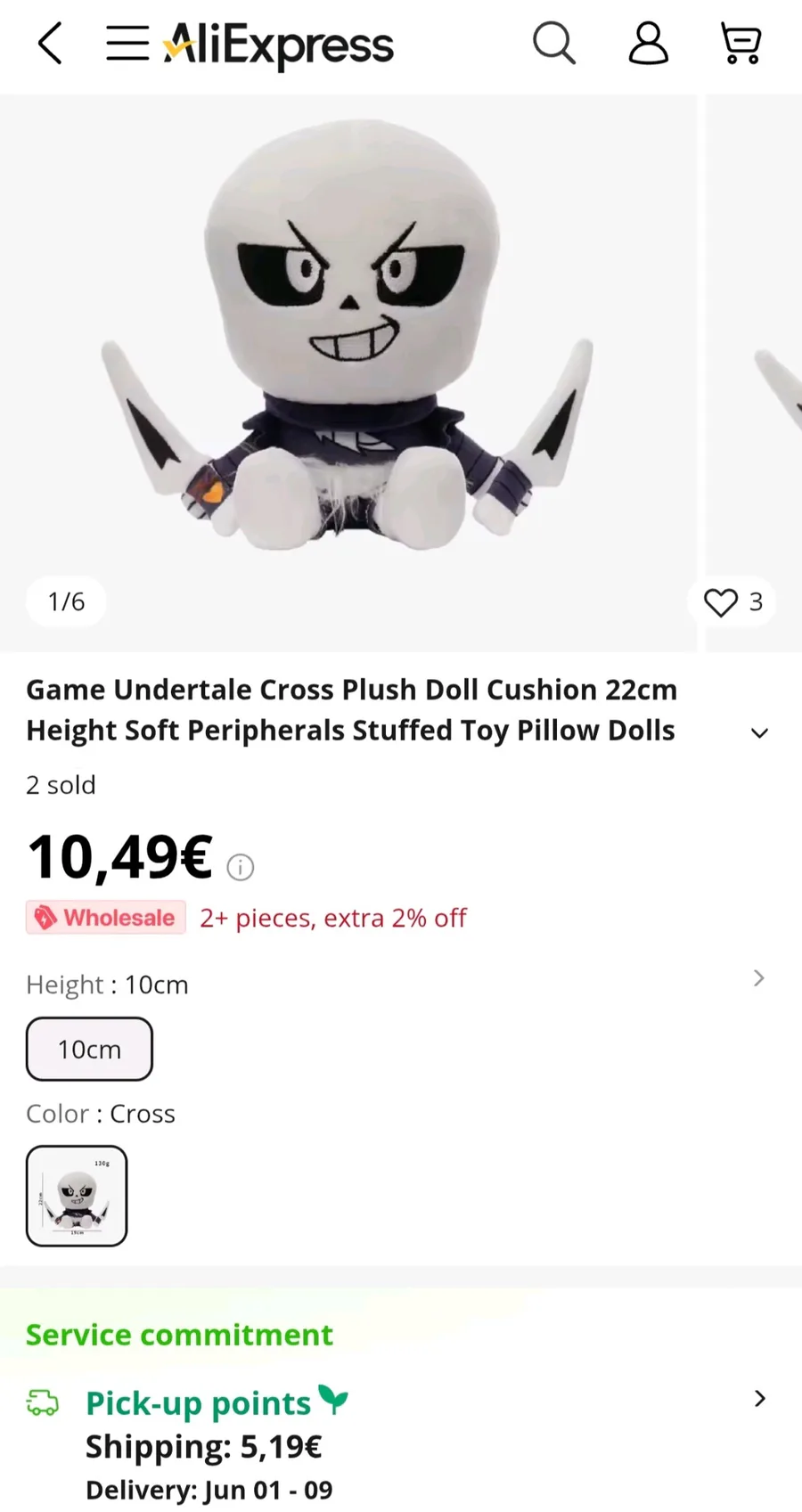802x1512 pixels.
Task: Expand the full product title
Action: click(x=759, y=733)
